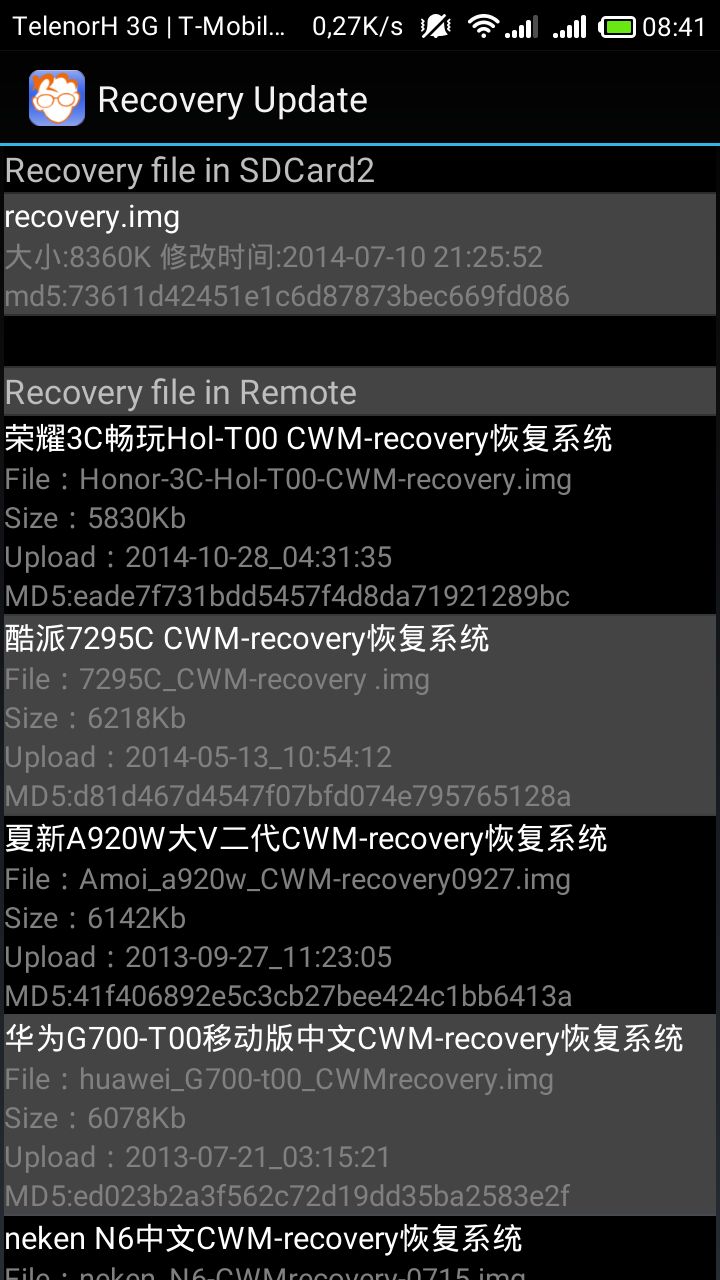Viewport: 720px width, 1280px height.
Task: Open the A920W CWM-recovery entry
Action: (360, 915)
